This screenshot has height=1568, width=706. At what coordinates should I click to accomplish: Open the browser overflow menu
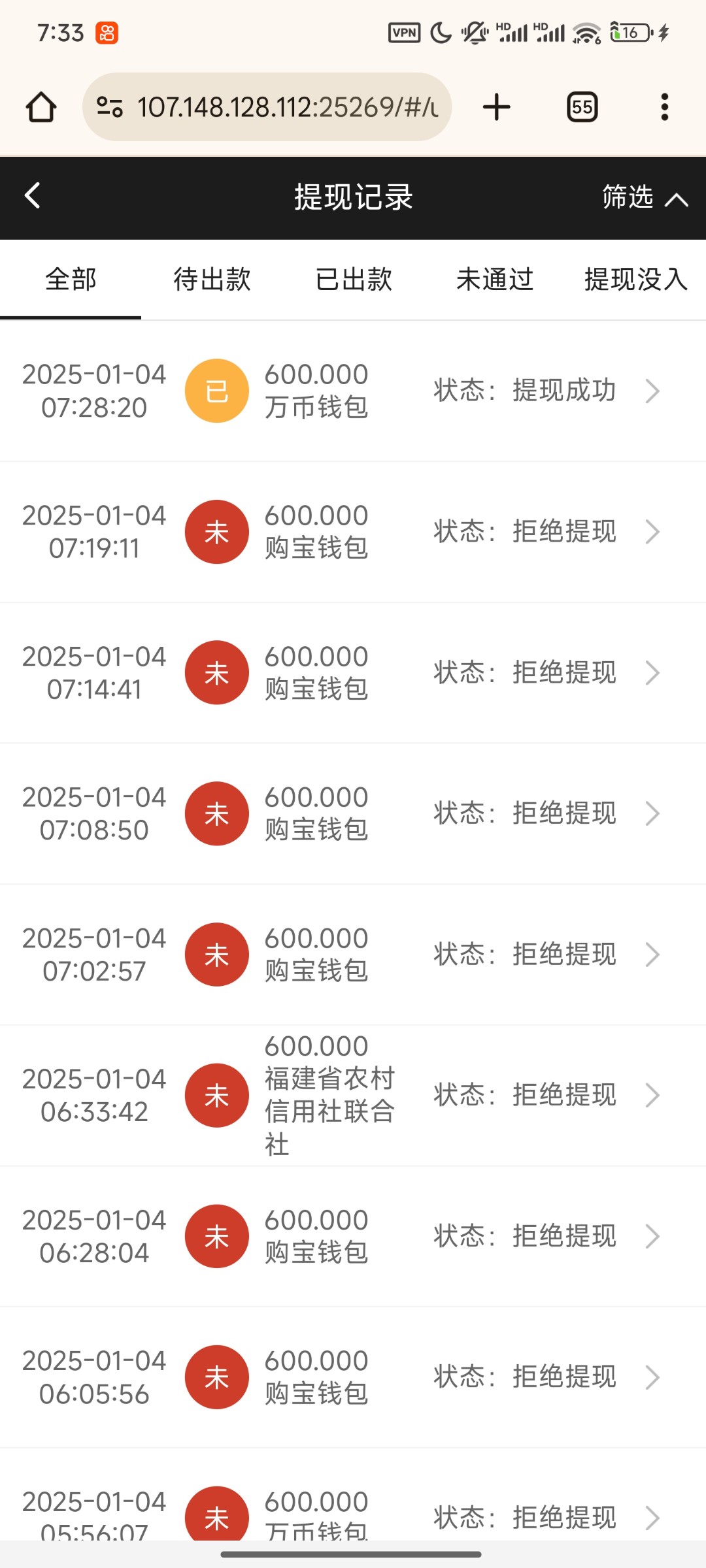[664, 107]
